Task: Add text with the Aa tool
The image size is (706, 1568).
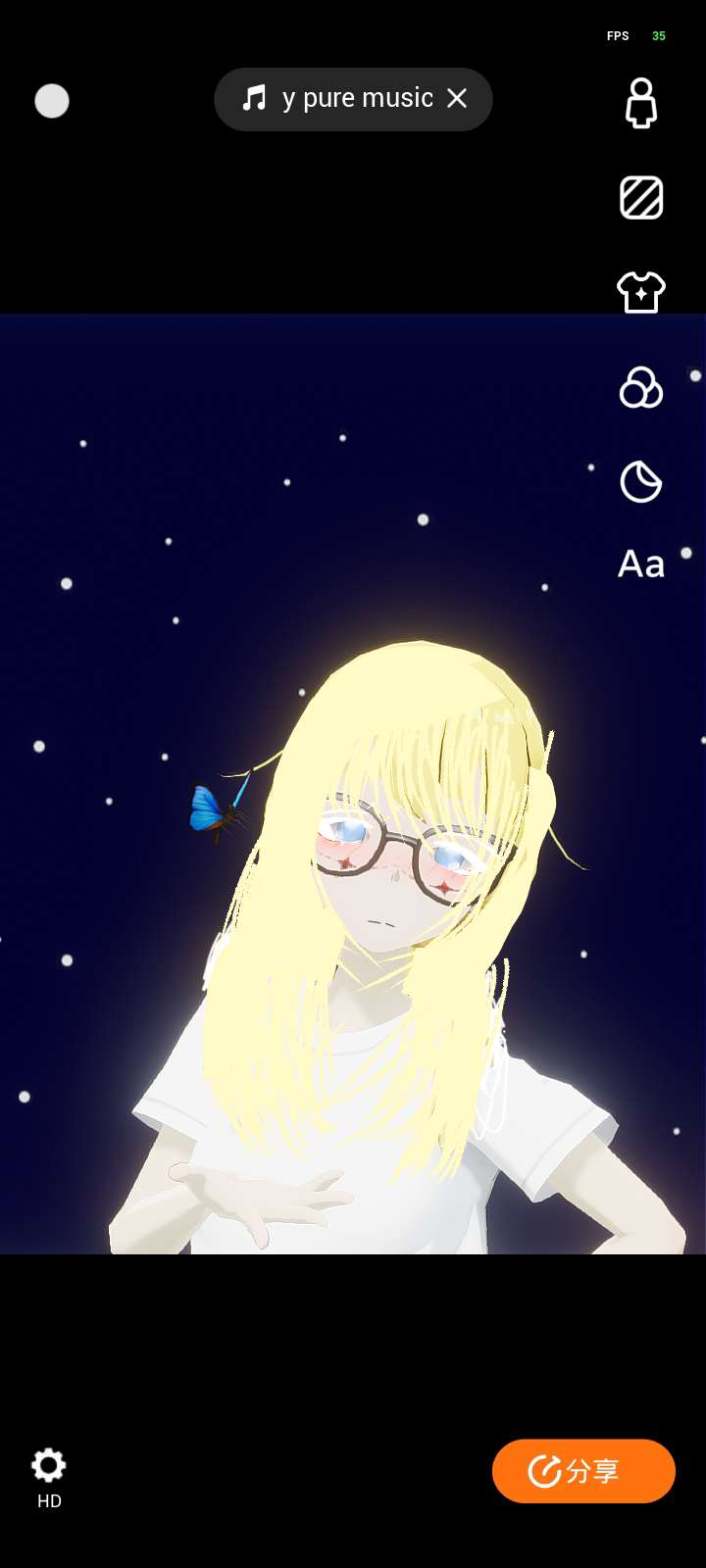Action: 641,564
